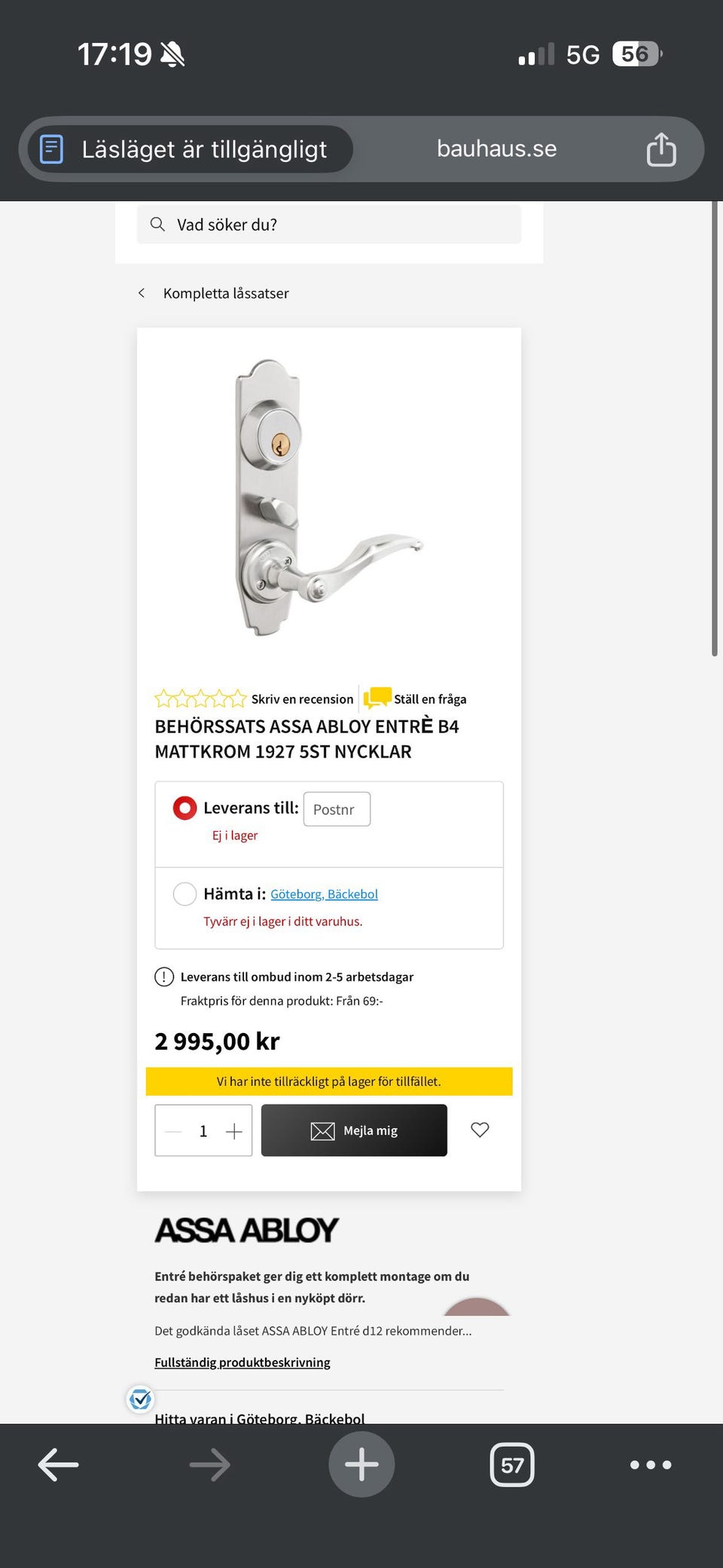Open the Göteborg, Bäckebol store link

pos(325,894)
